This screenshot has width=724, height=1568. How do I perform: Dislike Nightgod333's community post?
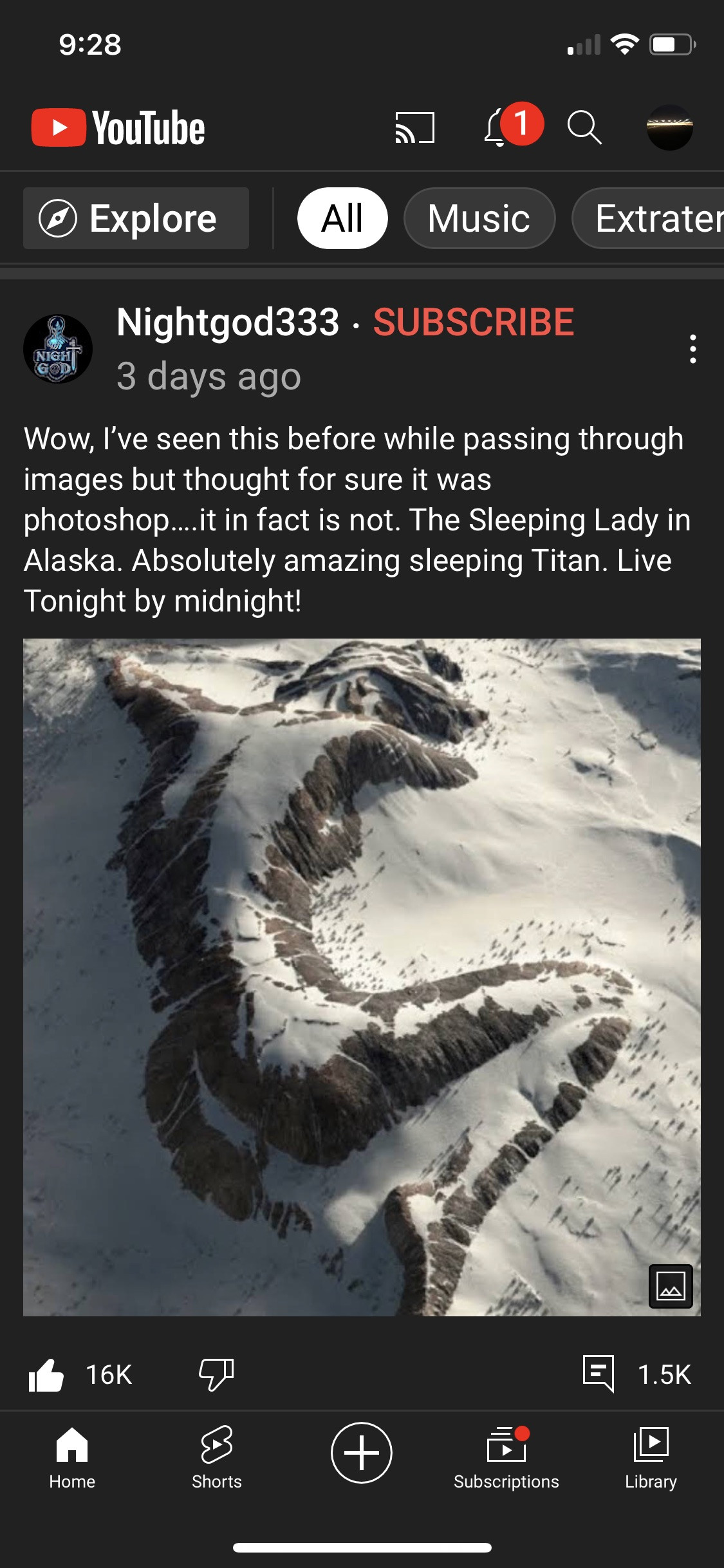(x=216, y=1375)
